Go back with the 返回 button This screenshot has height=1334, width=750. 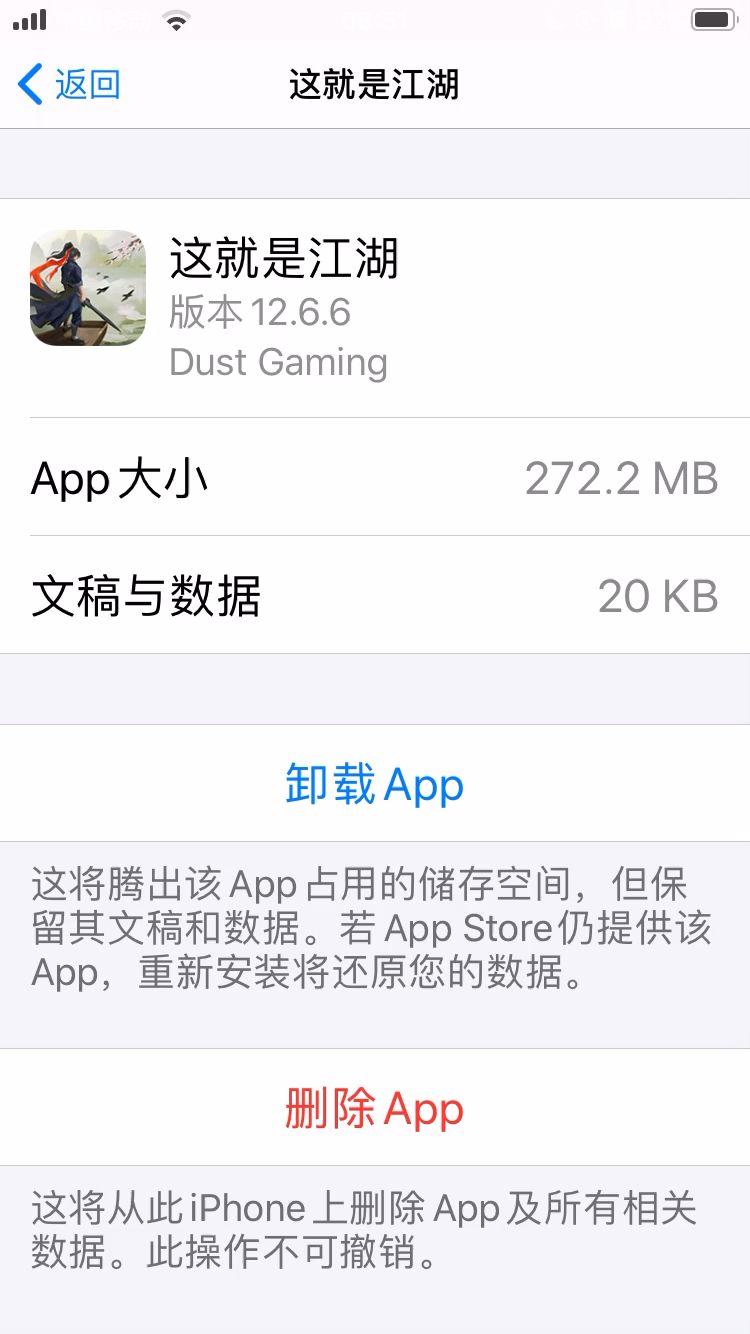(69, 84)
